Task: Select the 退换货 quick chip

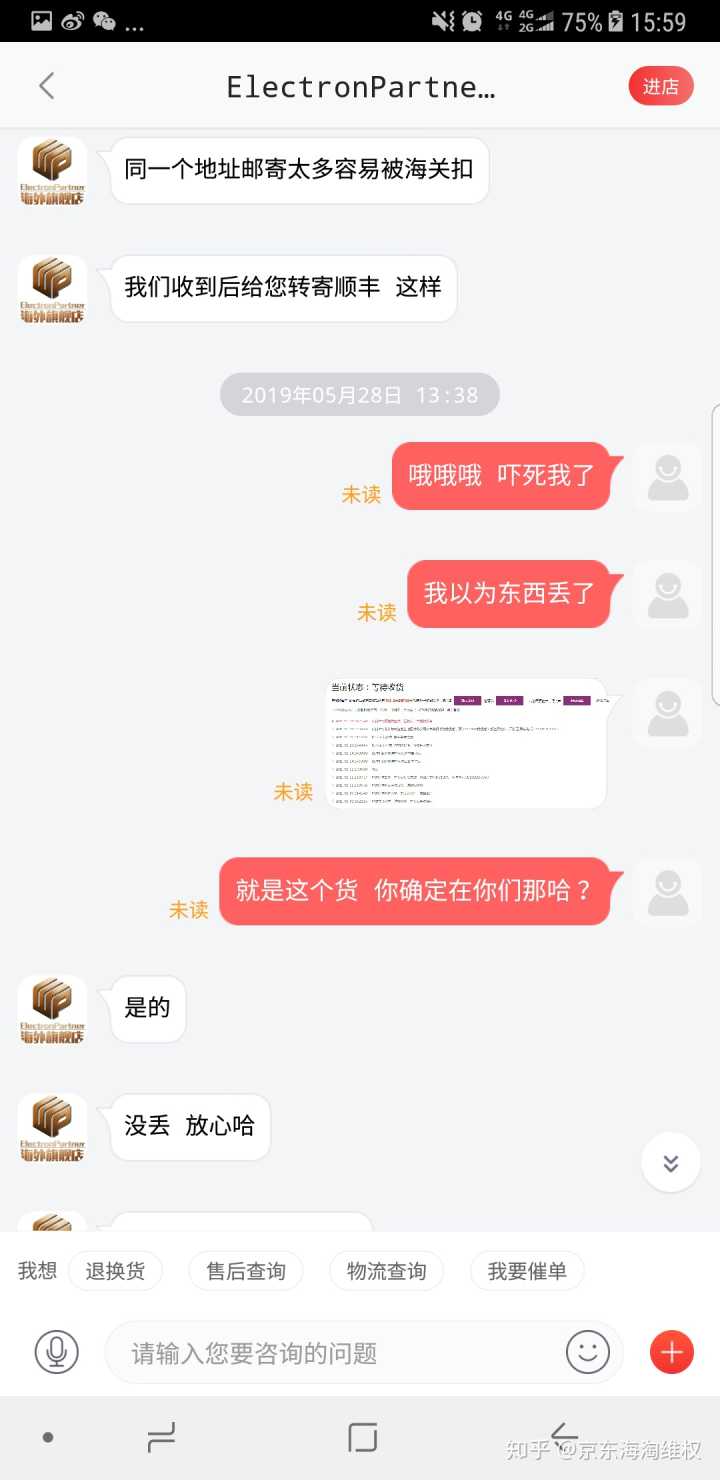Action: click(x=115, y=1271)
